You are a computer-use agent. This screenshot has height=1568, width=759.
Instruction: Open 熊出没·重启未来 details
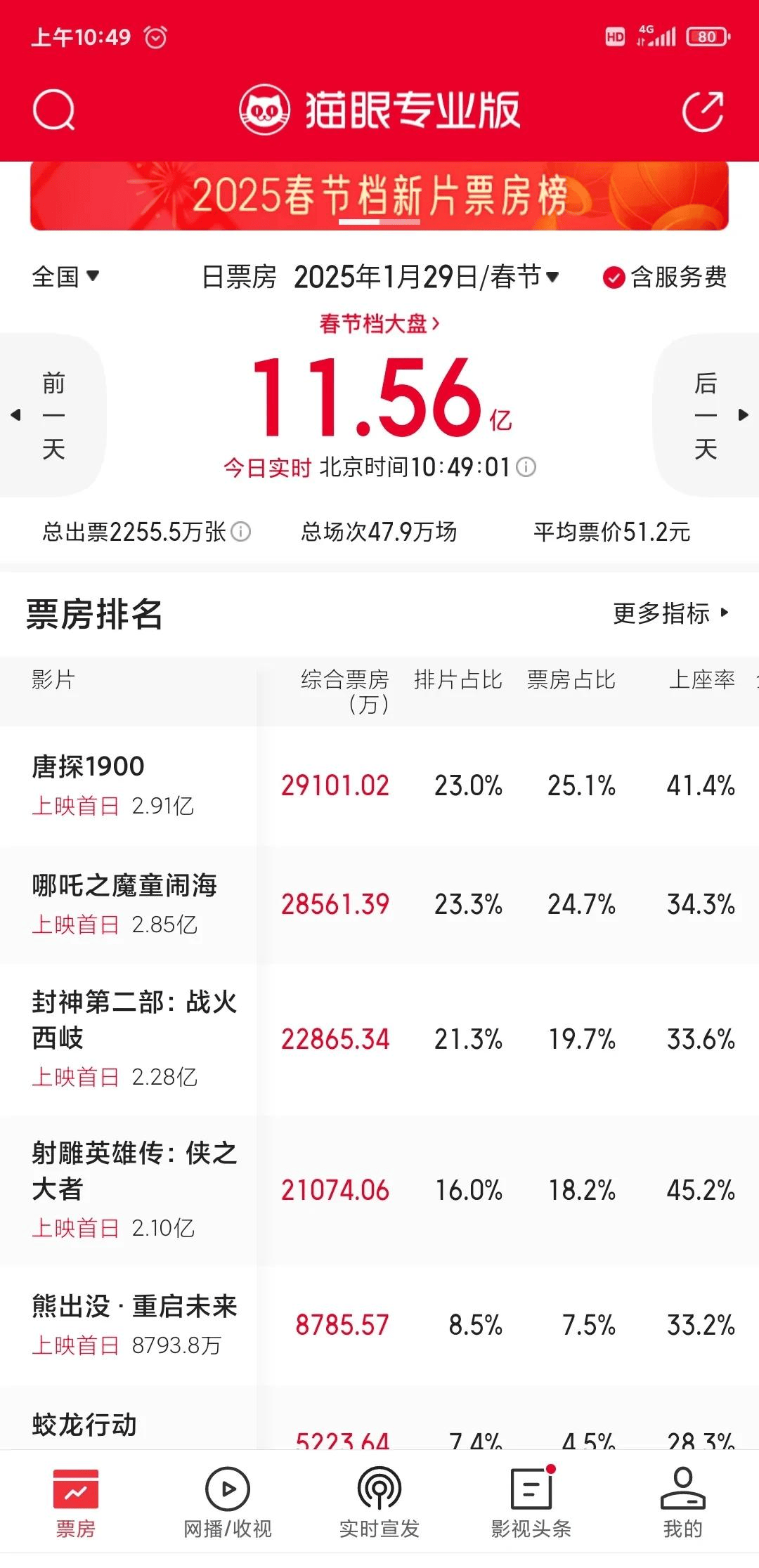click(x=379, y=1325)
